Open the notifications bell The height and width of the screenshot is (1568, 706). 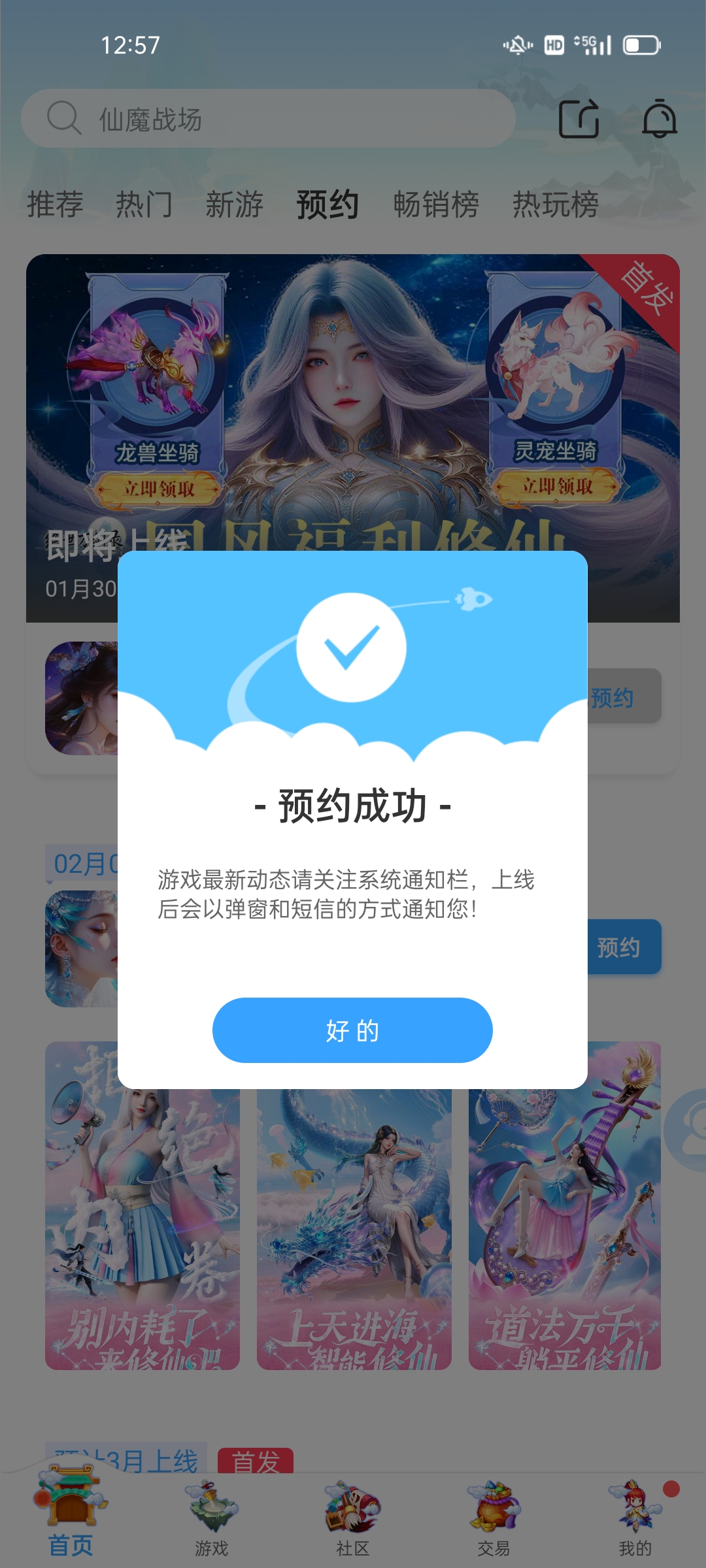point(660,119)
